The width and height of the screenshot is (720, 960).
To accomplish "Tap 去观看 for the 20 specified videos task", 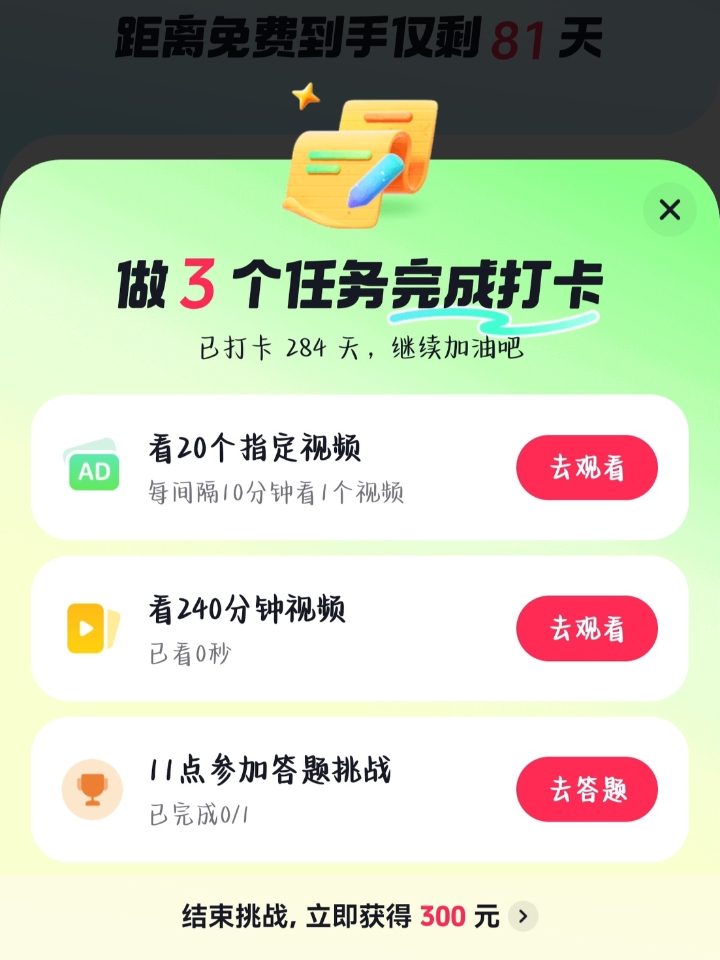I will 586,467.
